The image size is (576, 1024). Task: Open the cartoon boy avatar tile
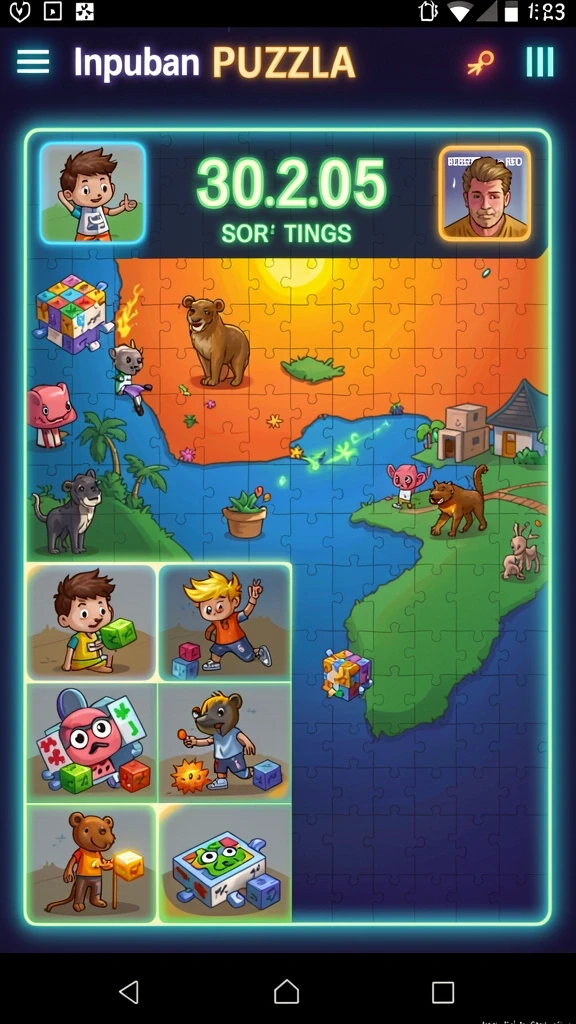[92, 193]
